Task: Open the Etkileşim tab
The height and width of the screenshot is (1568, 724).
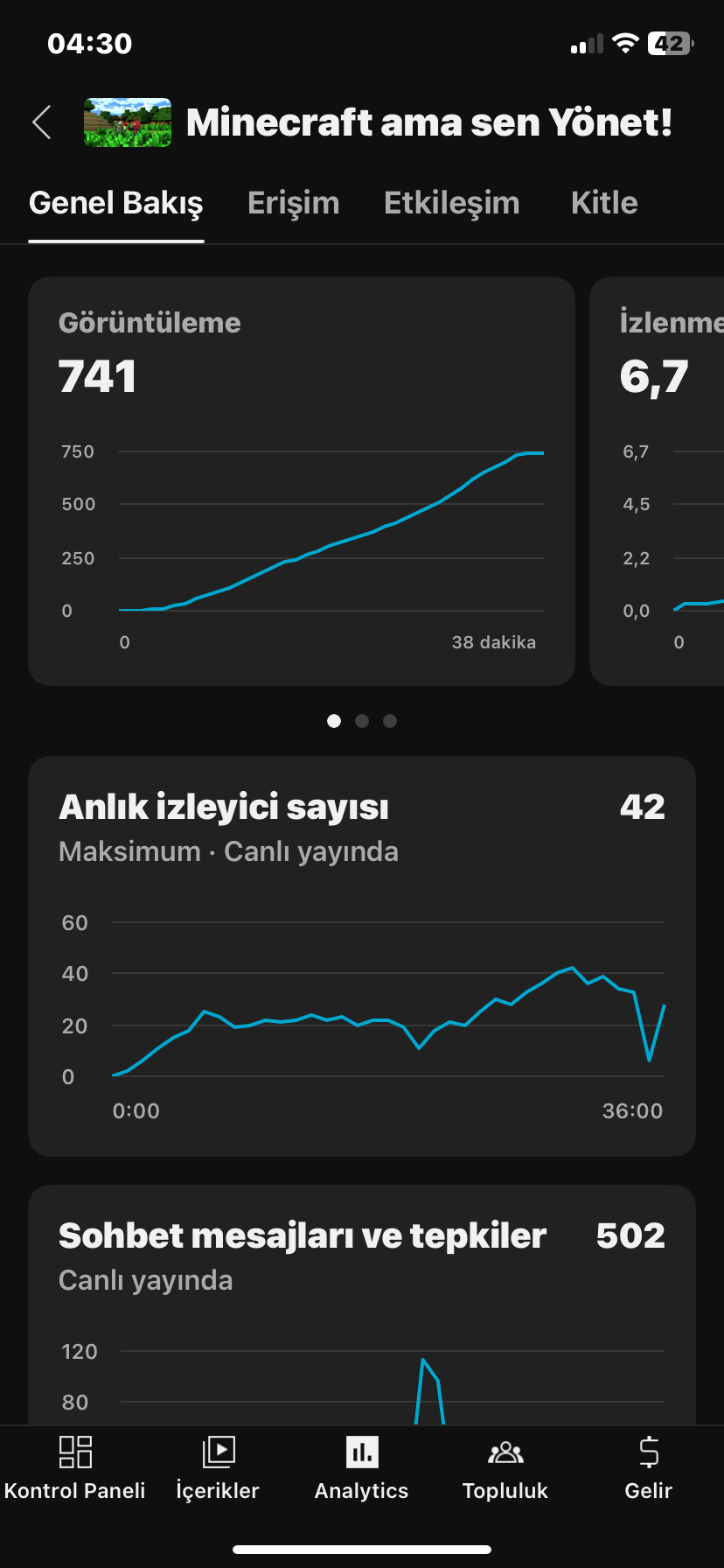Action: [x=452, y=203]
